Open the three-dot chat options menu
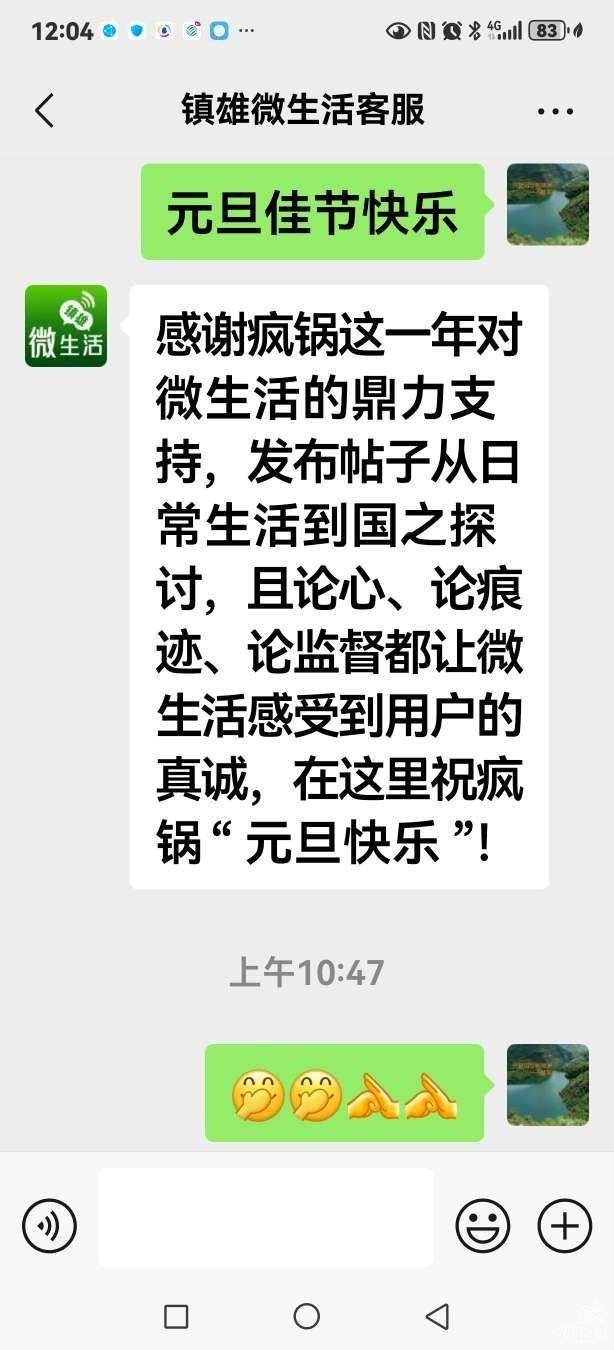The width and height of the screenshot is (614, 1350). (555, 111)
